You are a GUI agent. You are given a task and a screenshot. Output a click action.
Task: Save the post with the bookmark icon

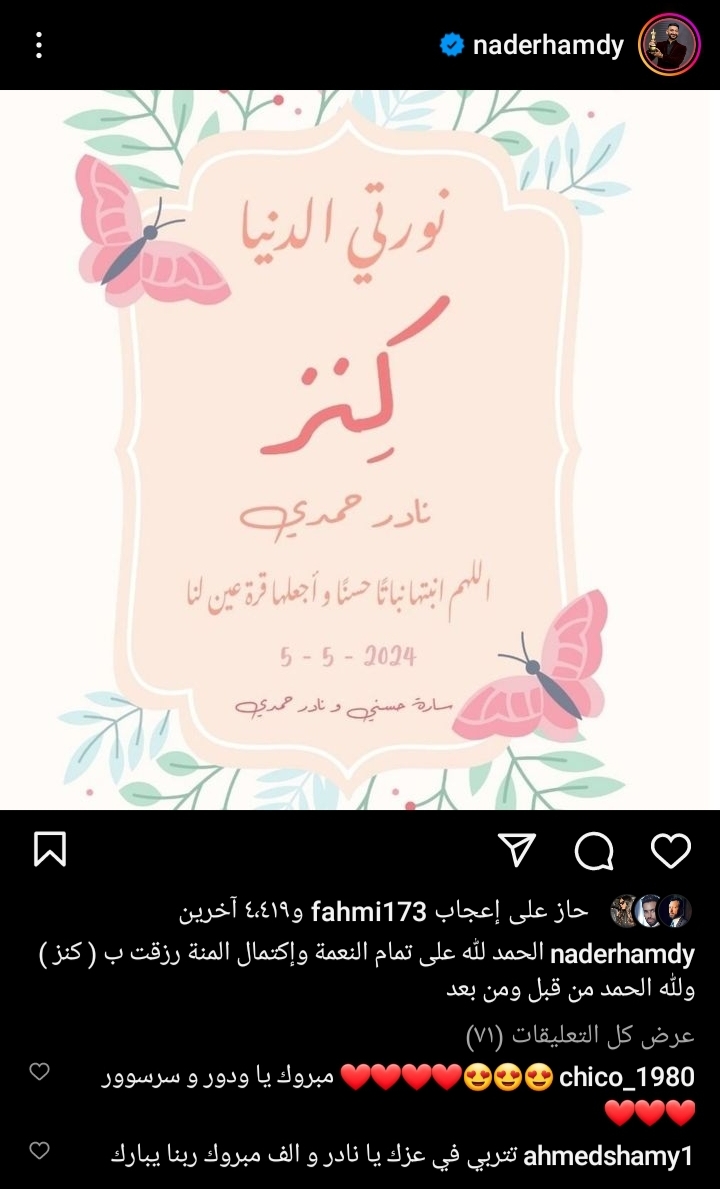49,850
